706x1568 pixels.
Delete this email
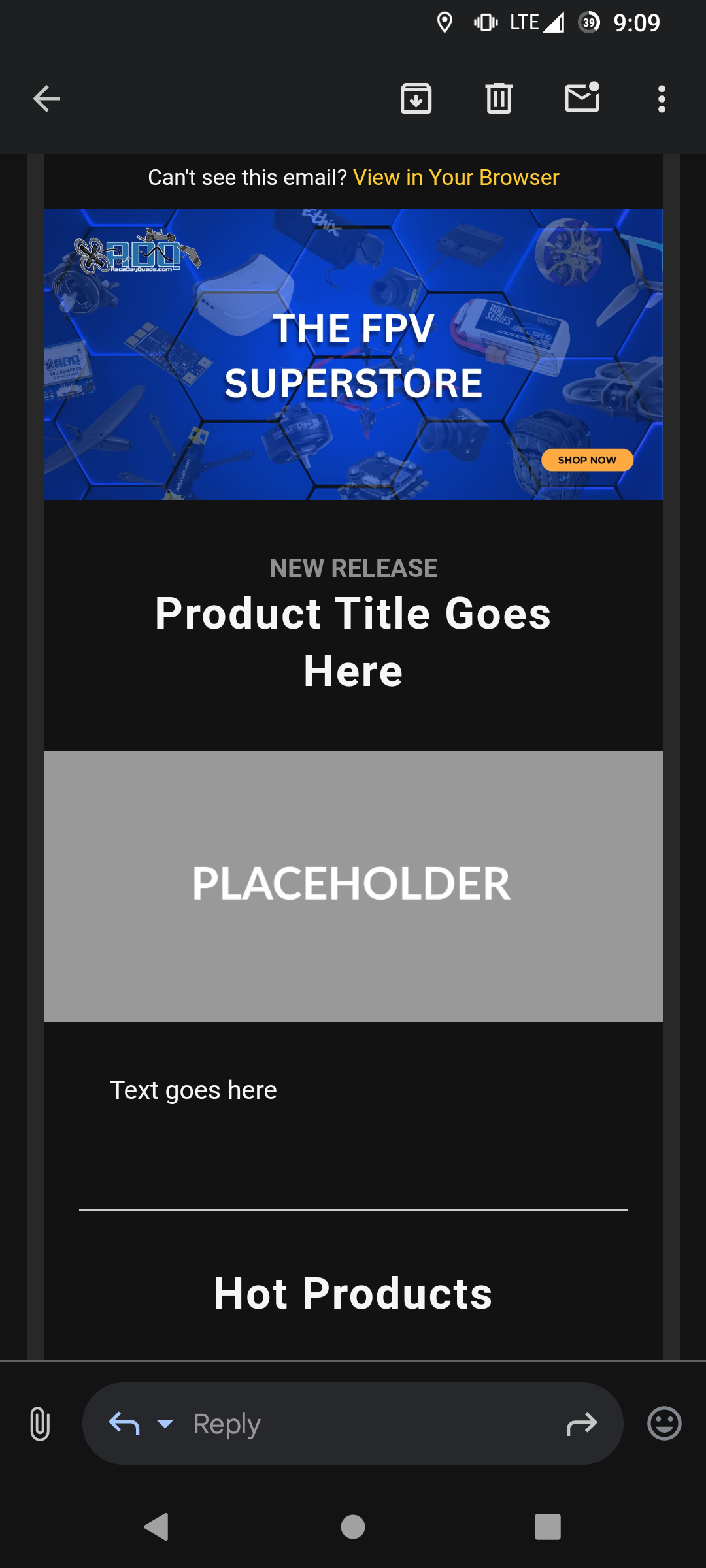click(499, 99)
